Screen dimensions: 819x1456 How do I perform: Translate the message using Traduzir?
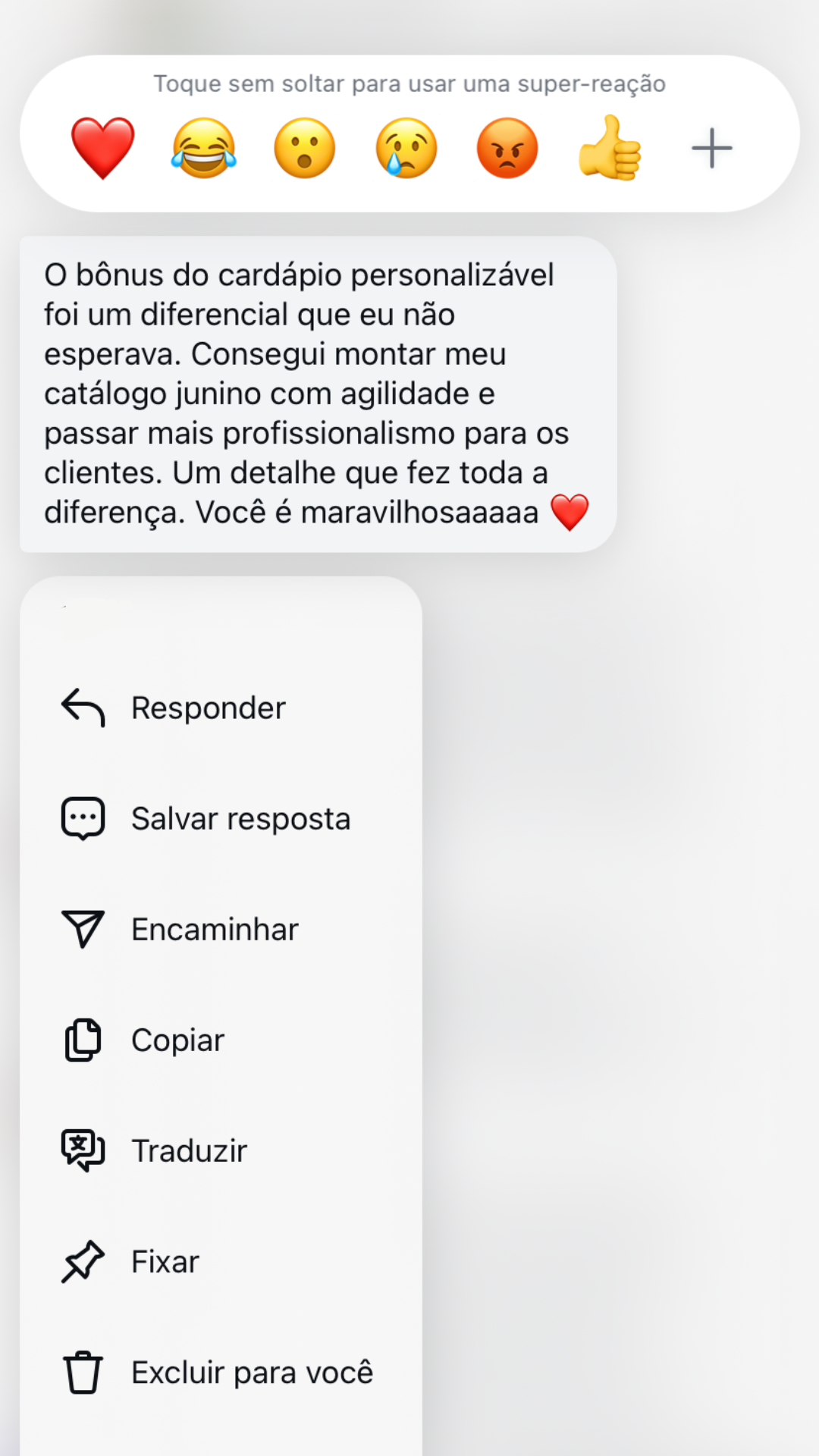pos(189,1151)
